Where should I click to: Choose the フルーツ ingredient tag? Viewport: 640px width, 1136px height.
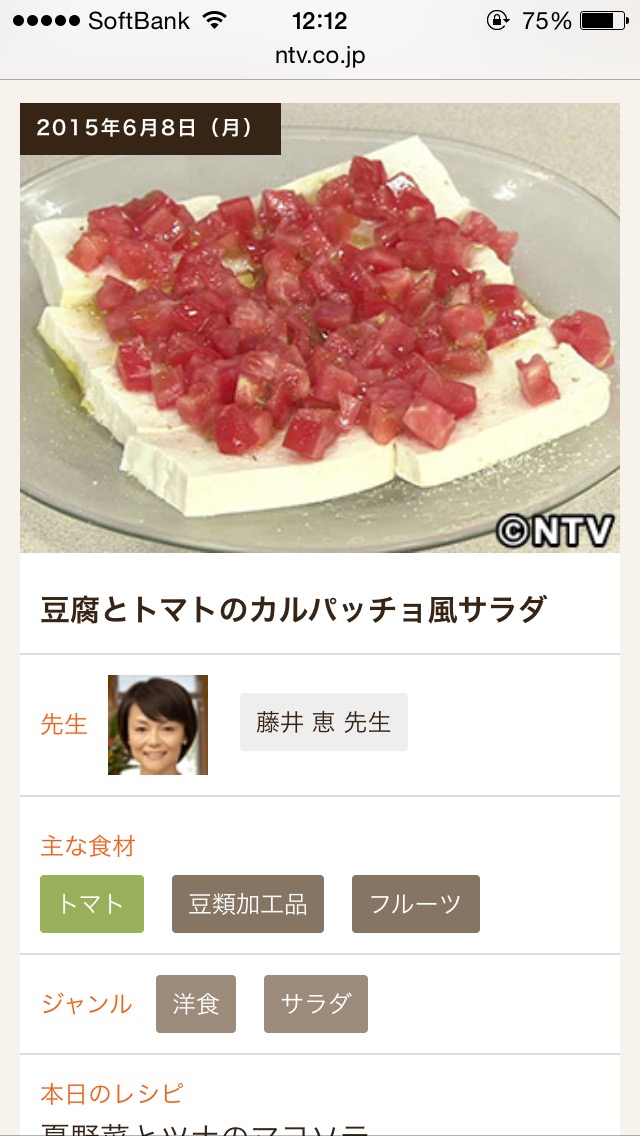[x=415, y=904]
